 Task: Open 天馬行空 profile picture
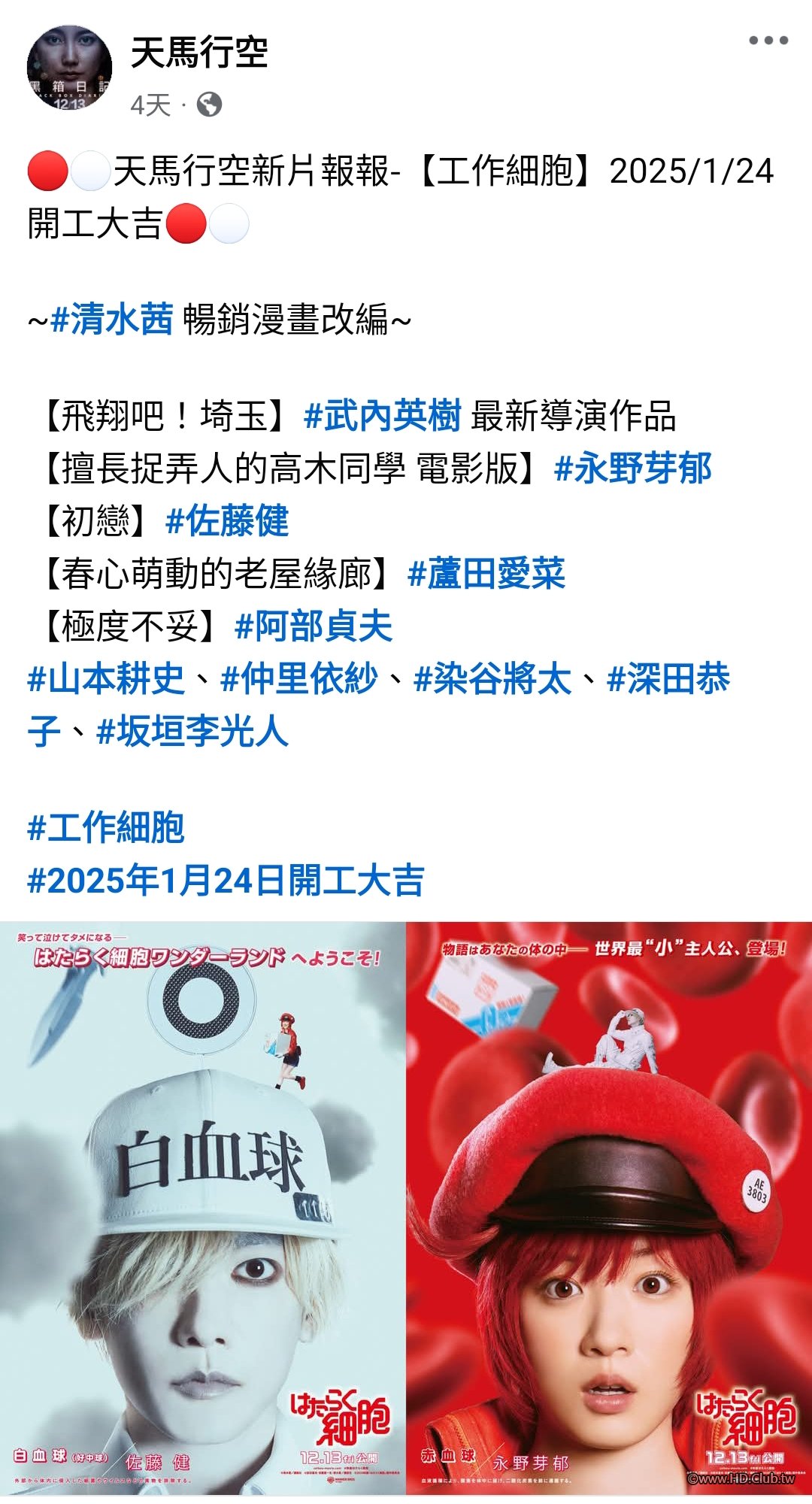pos(69,69)
